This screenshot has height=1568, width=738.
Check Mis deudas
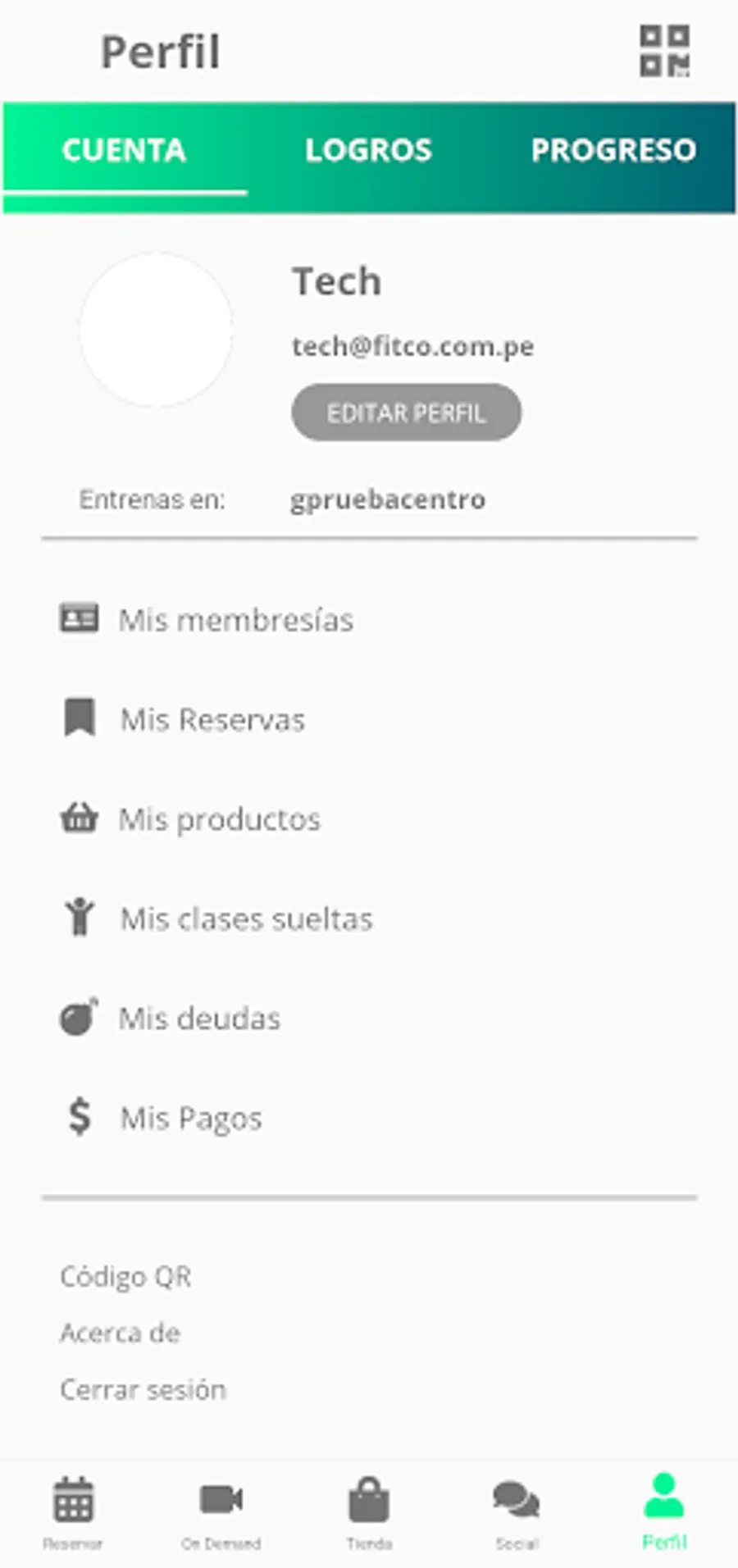199,1019
